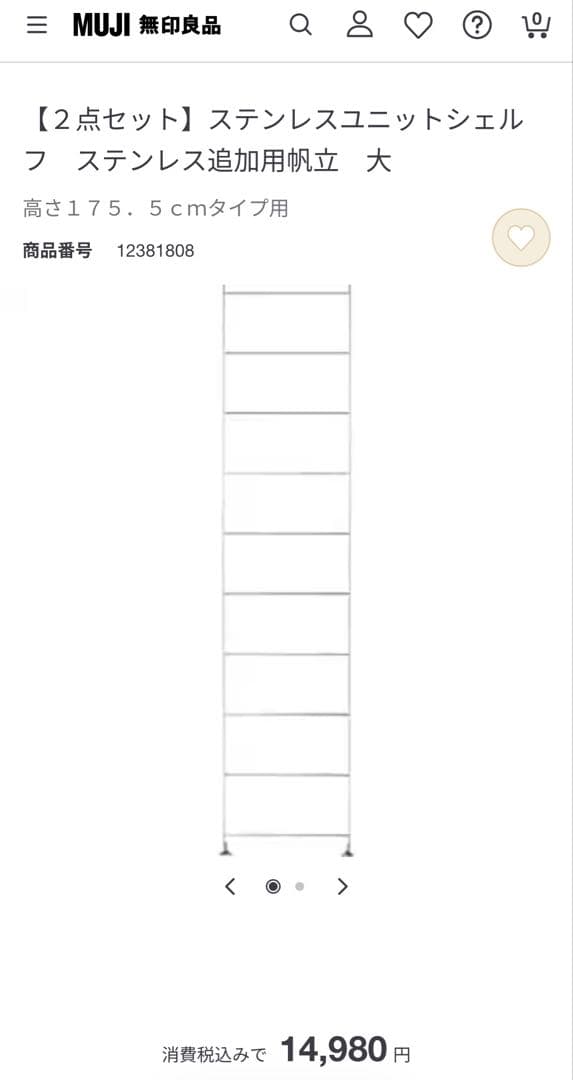View favorites list in header
This screenshot has height=1080, width=573.
click(x=418, y=25)
